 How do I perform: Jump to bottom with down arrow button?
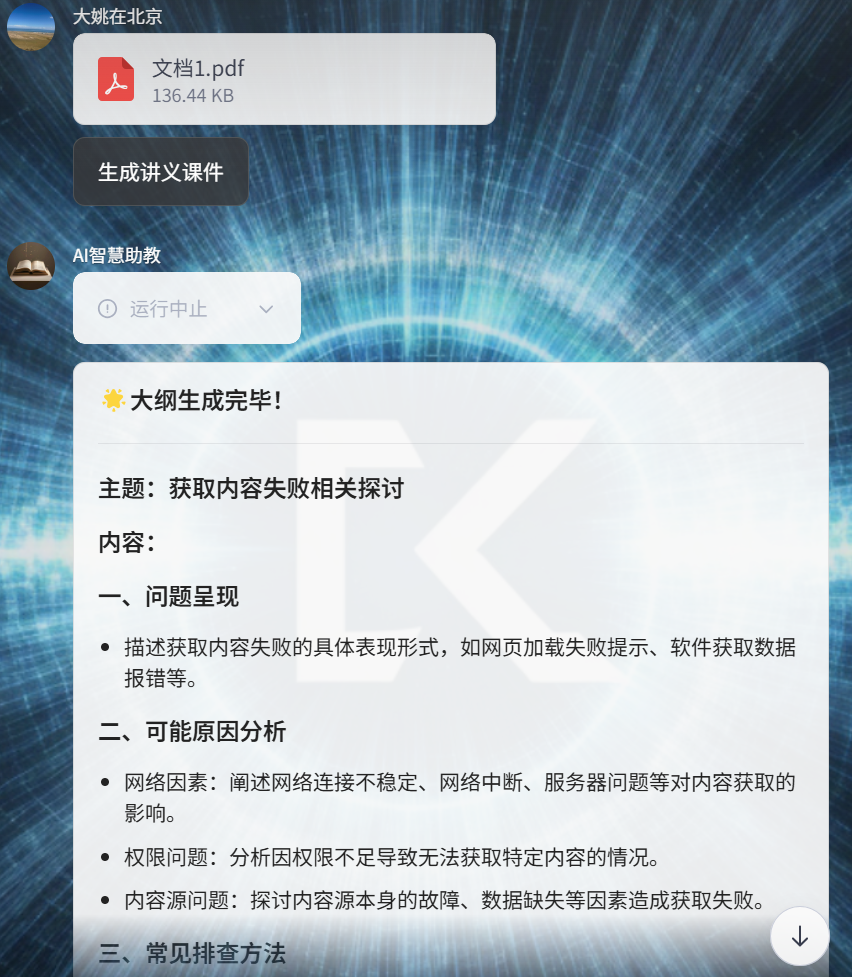tap(800, 936)
